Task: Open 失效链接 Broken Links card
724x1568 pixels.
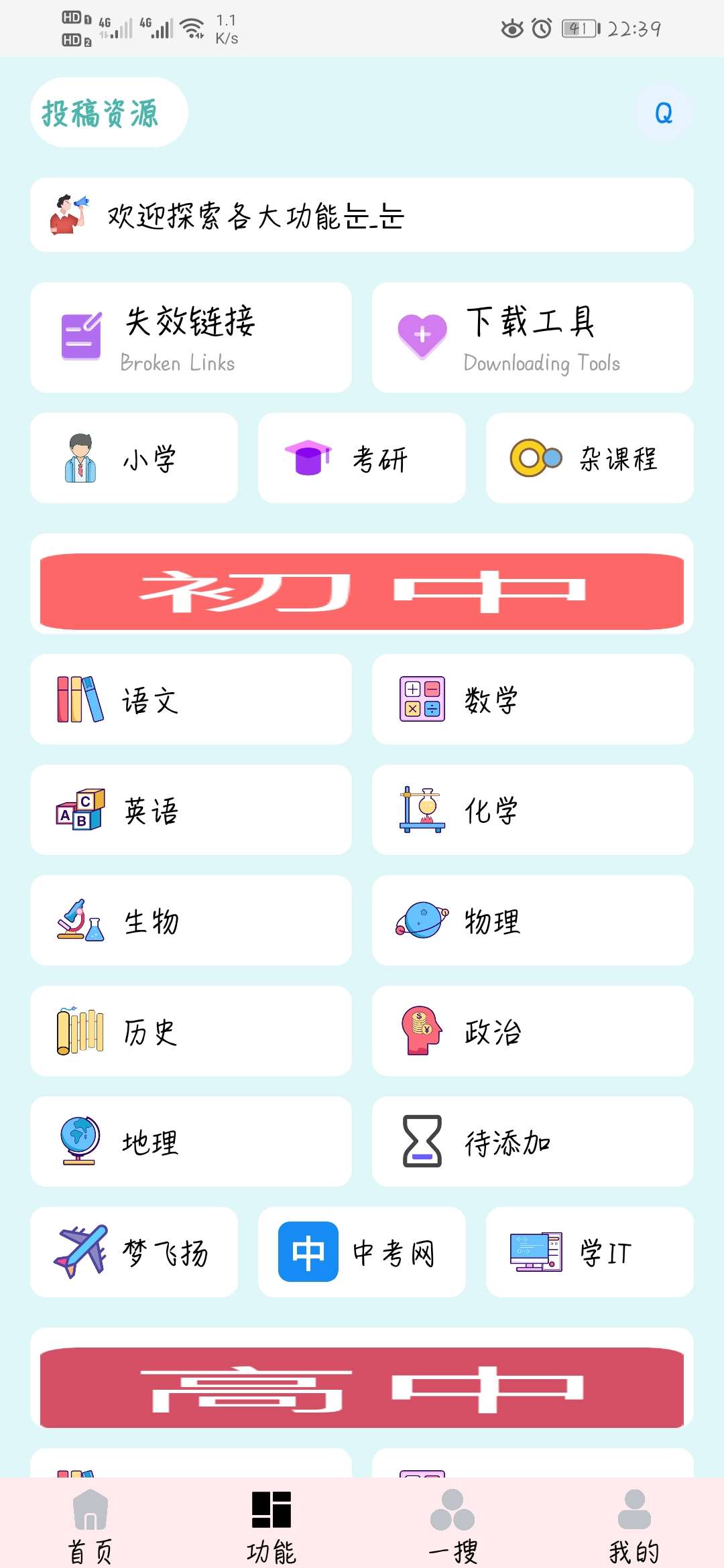Action: [x=191, y=338]
